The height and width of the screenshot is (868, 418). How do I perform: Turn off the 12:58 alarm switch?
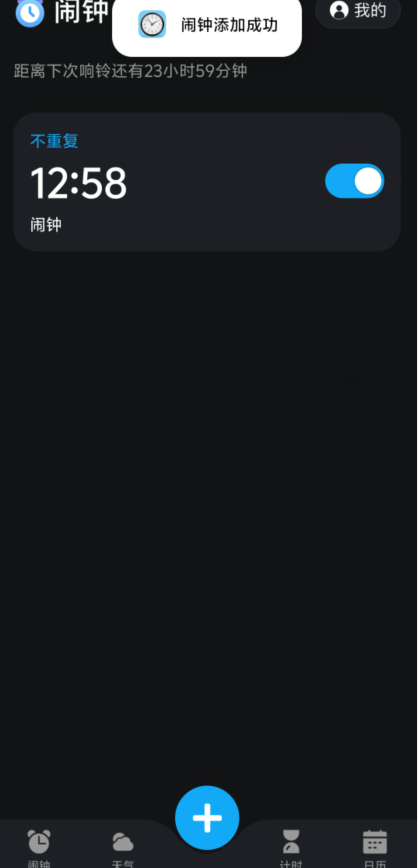click(354, 181)
